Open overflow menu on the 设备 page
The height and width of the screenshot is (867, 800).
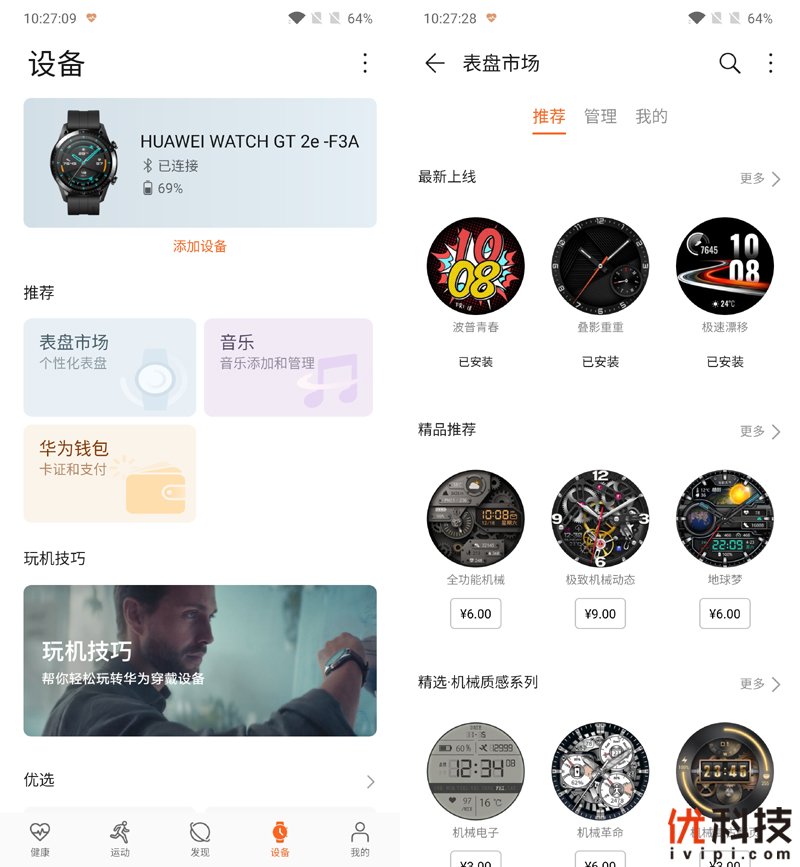[366, 63]
